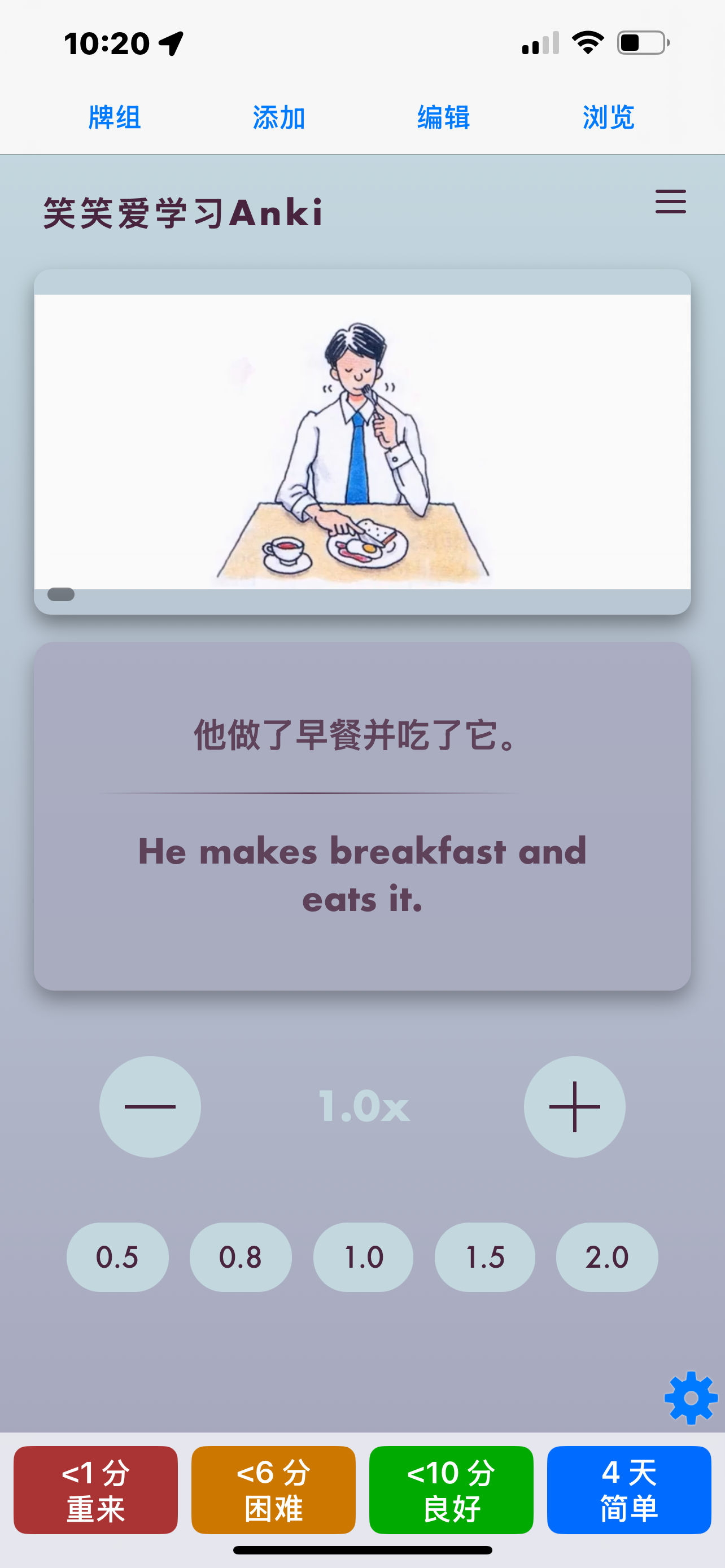The image size is (725, 1568).
Task: Open the 浏览 card browser
Action: [608, 117]
